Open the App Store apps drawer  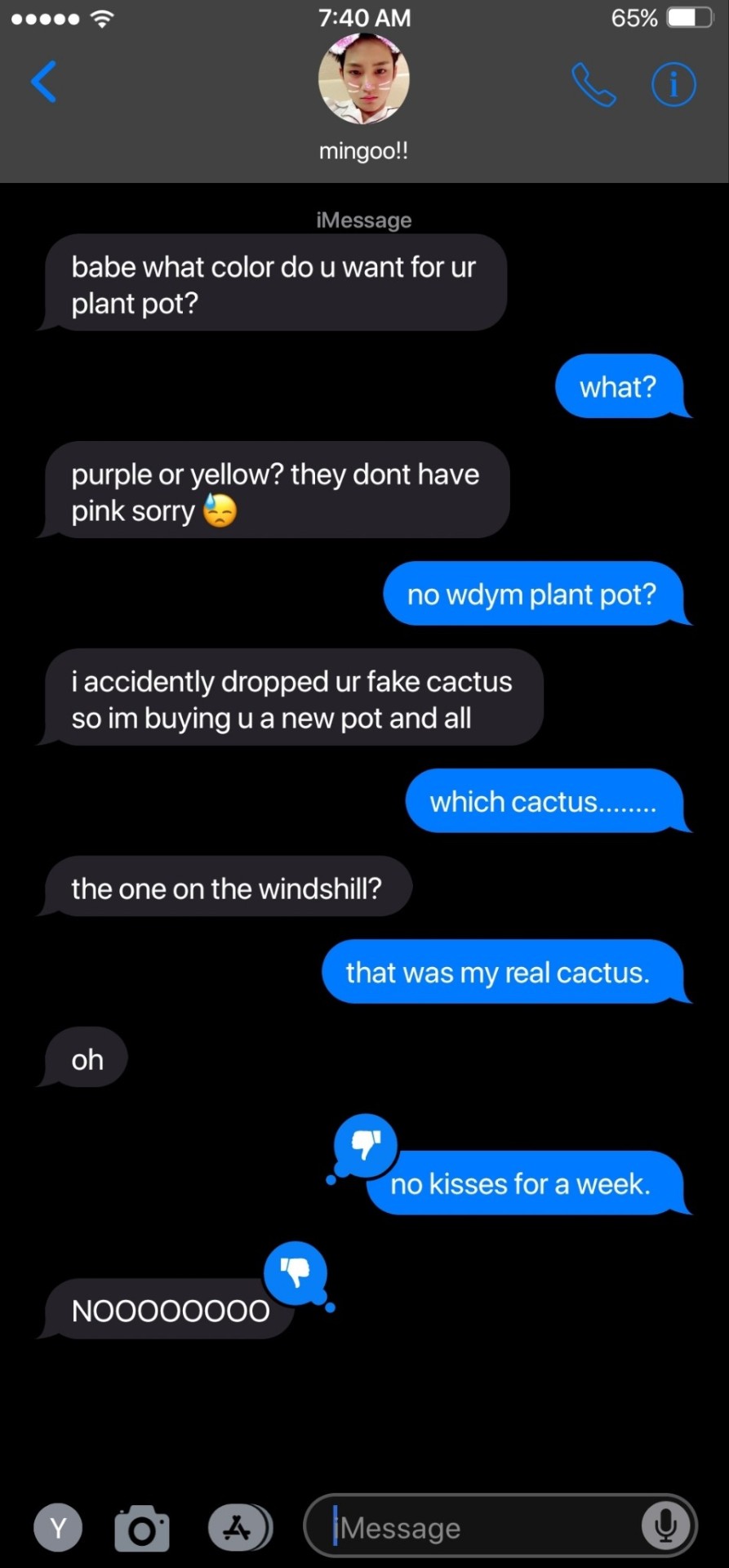coord(239,1526)
